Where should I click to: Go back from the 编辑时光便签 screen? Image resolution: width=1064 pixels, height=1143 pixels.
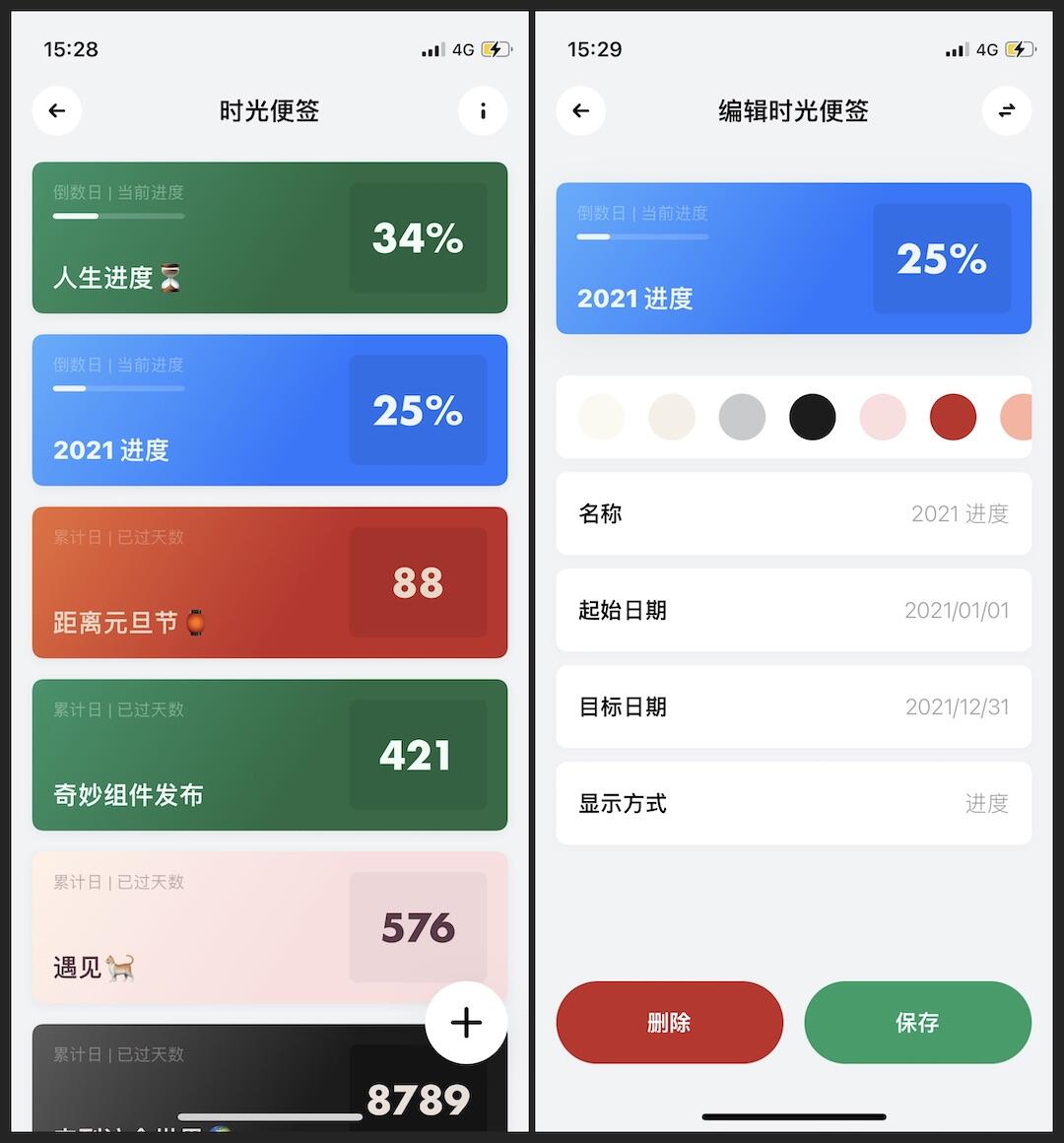tap(581, 110)
